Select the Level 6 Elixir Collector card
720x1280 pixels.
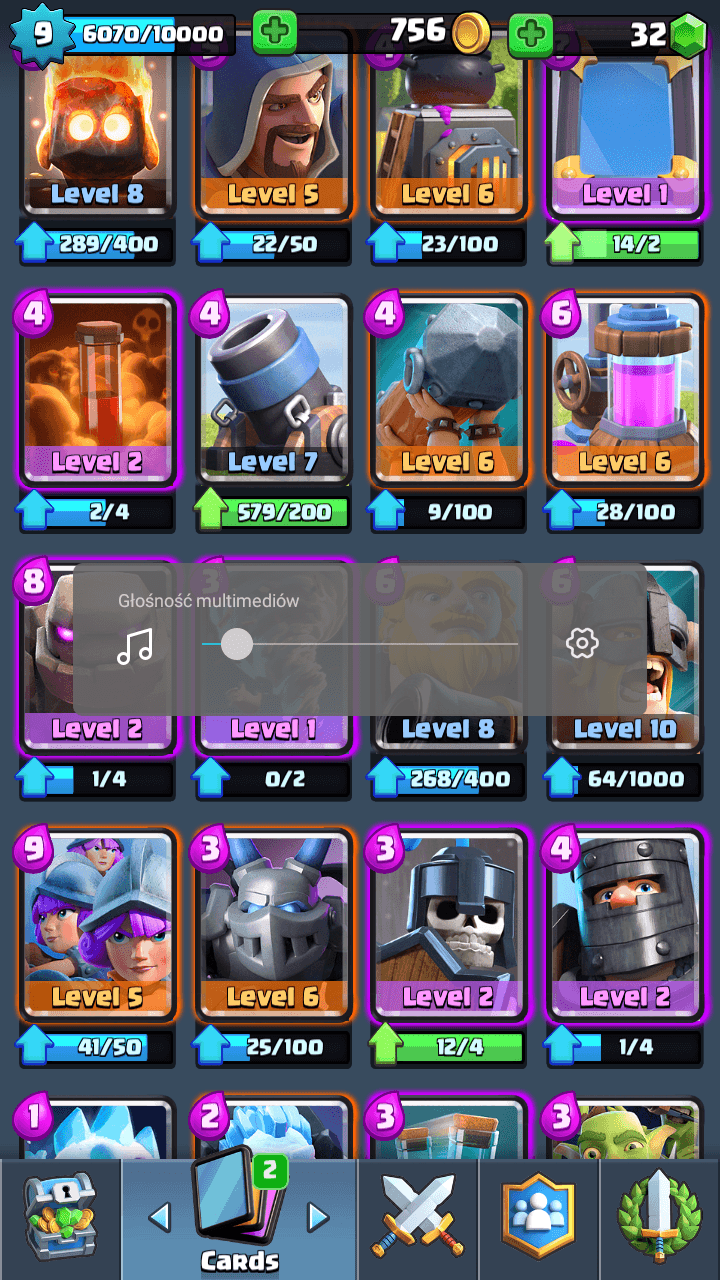[x=624, y=392]
